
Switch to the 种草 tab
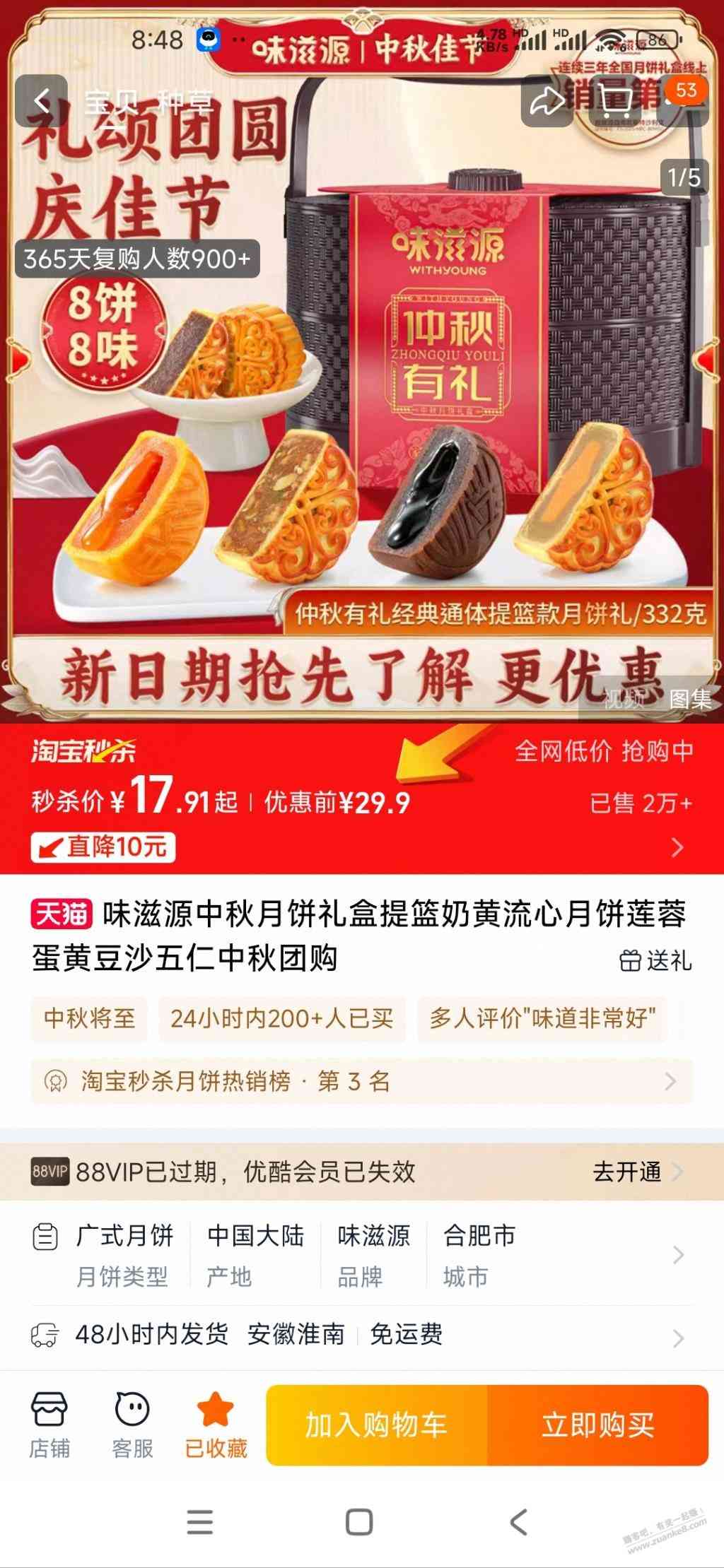pyautogui.click(x=184, y=102)
